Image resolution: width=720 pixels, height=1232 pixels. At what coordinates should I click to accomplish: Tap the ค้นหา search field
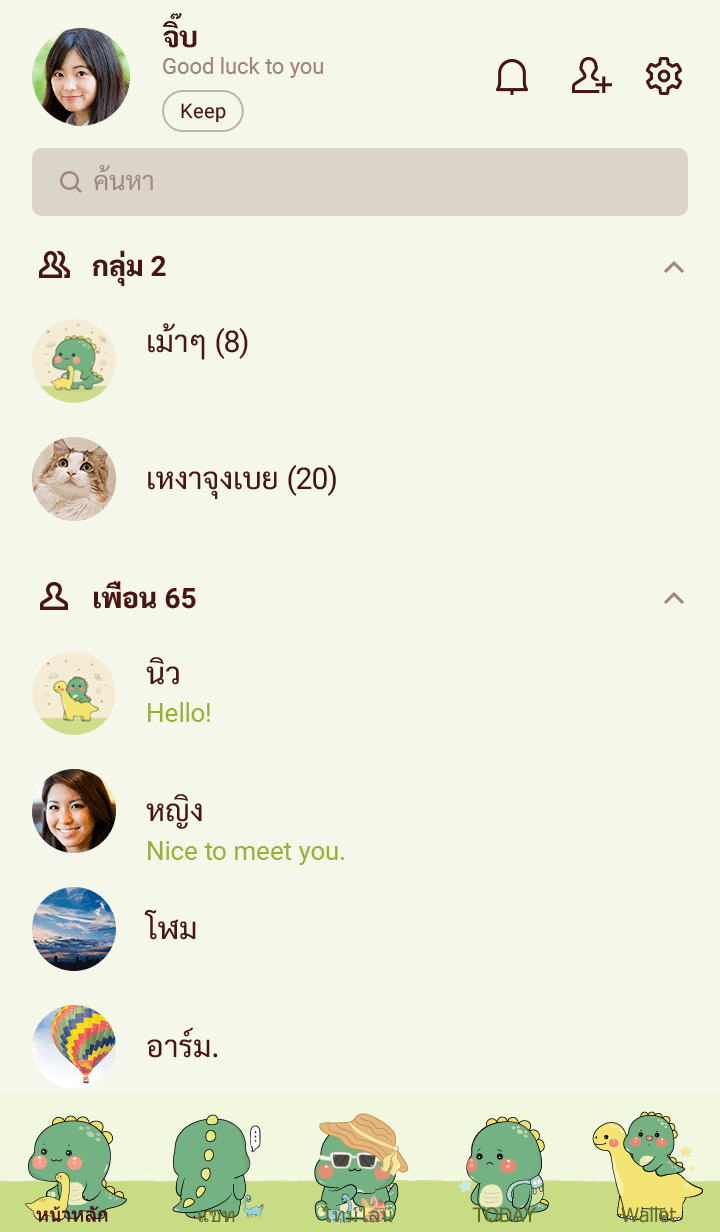coord(360,182)
